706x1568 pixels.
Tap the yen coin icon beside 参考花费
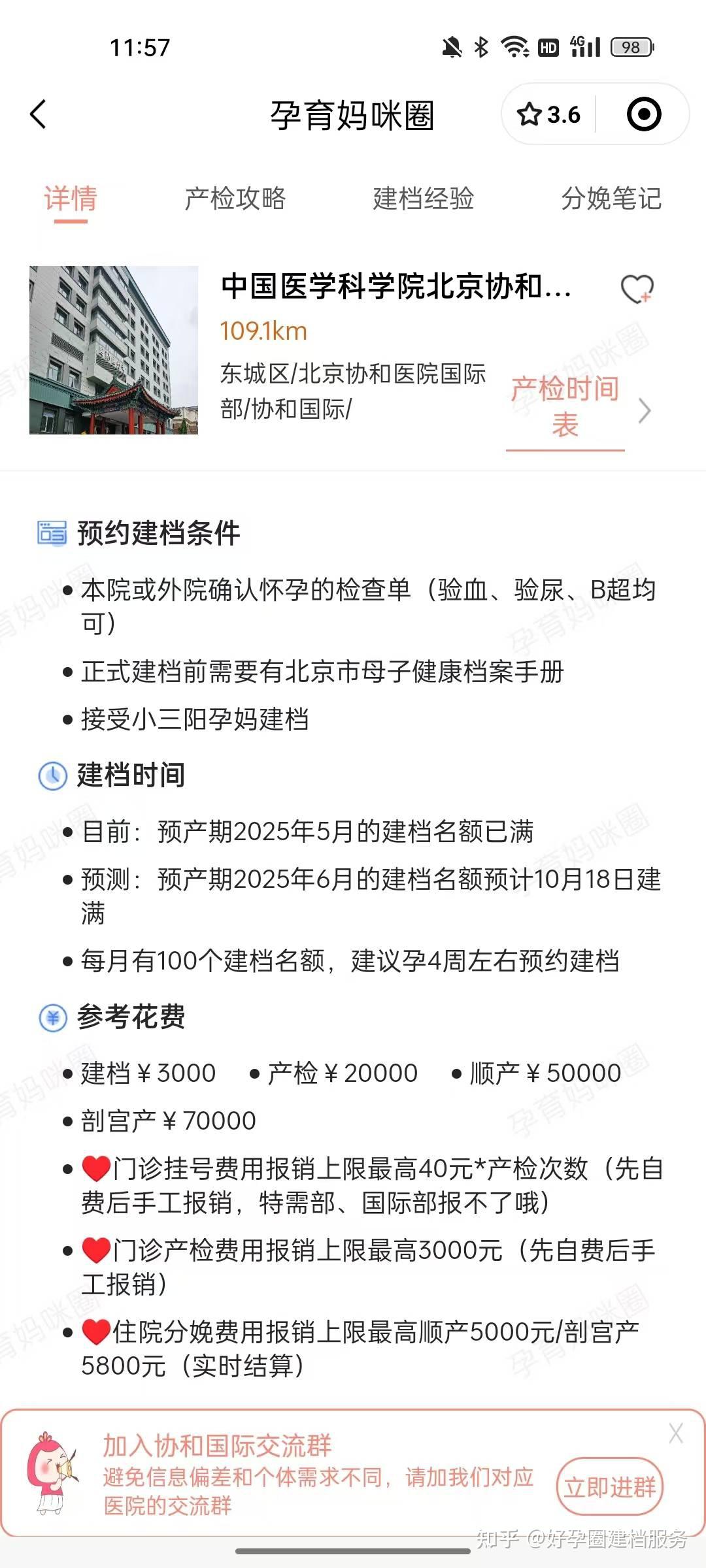[x=52, y=1017]
